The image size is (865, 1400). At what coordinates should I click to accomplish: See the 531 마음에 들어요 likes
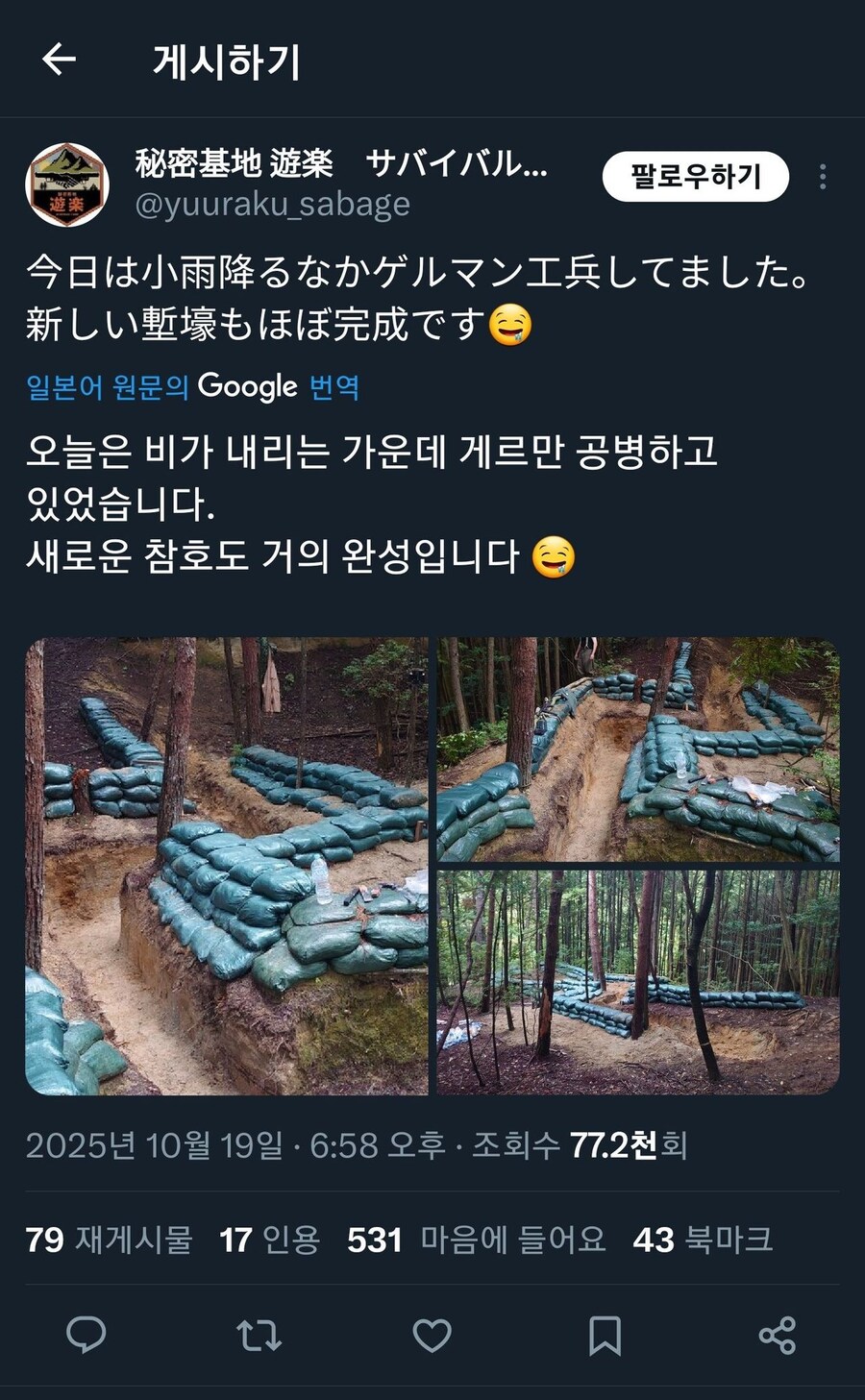[476, 1240]
